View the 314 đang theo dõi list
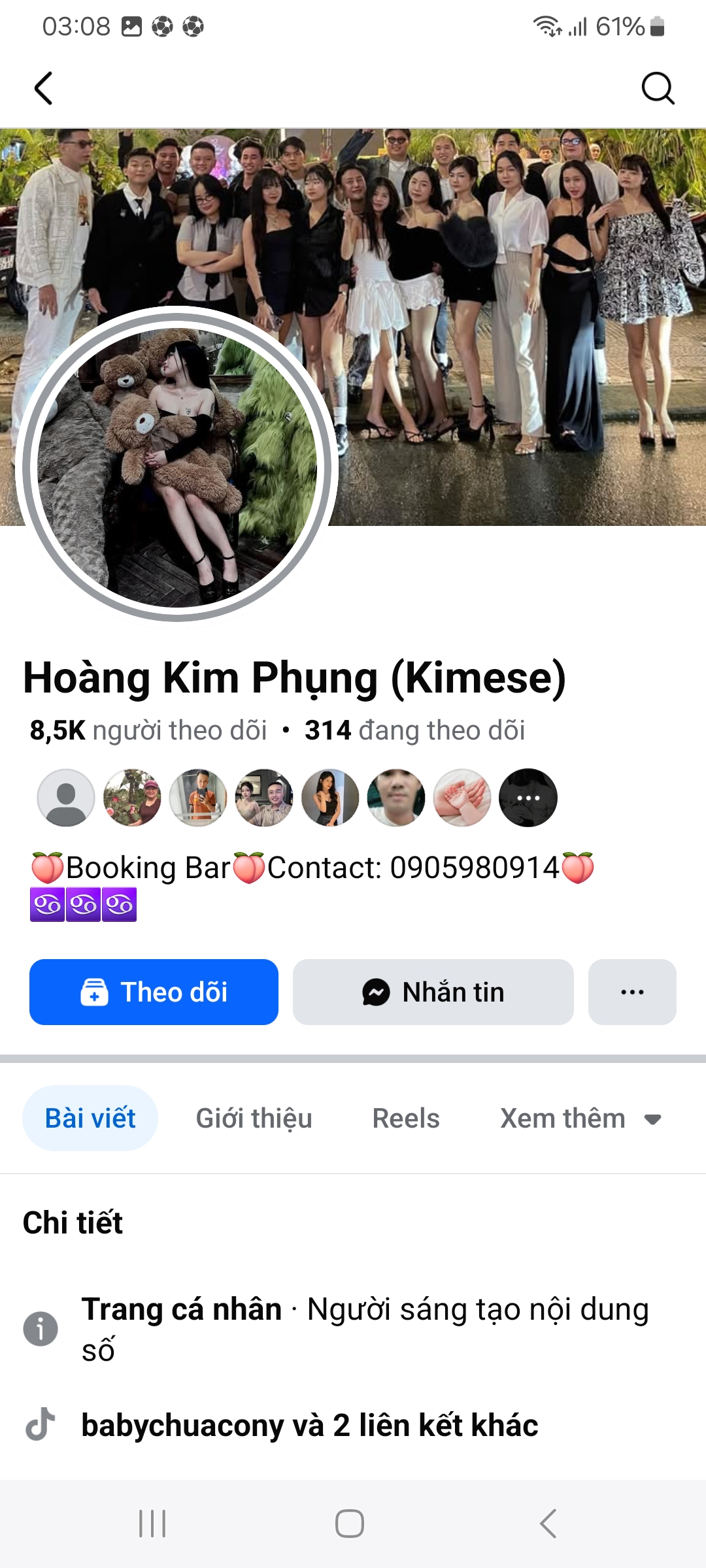 [x=414, y=730]
